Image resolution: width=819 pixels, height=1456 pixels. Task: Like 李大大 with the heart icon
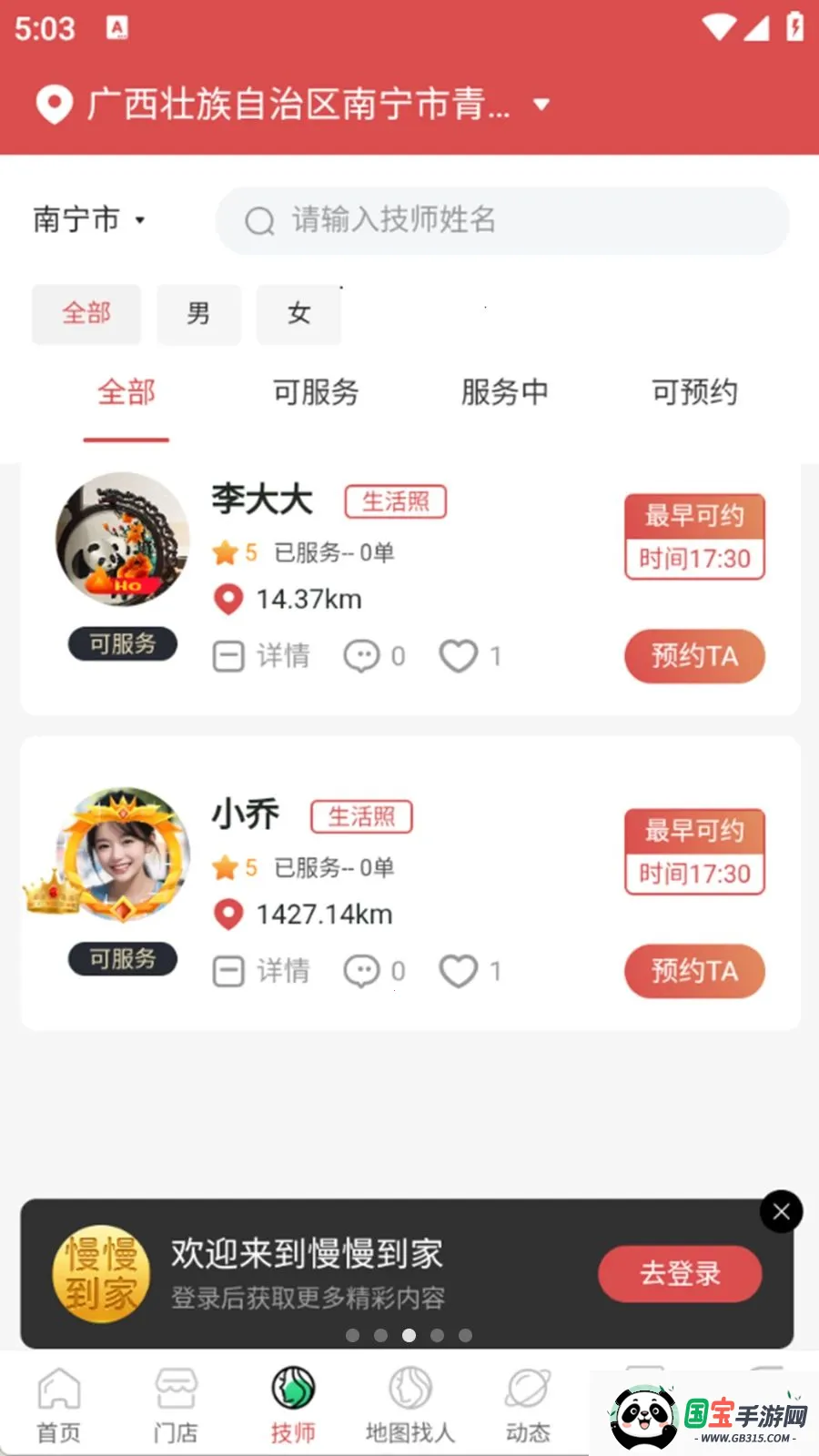(459, 656)
